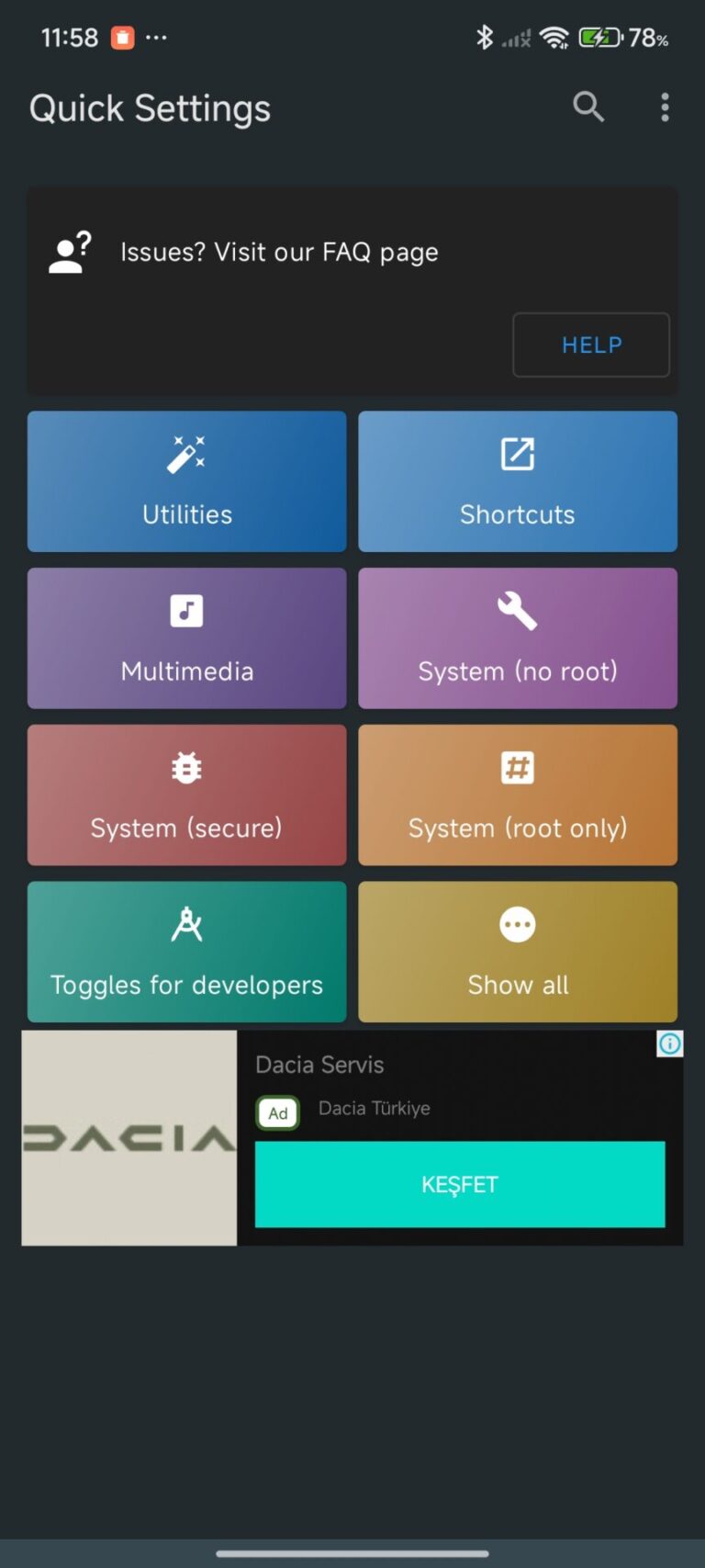Tap the wrench System (no root) icon

517,609
